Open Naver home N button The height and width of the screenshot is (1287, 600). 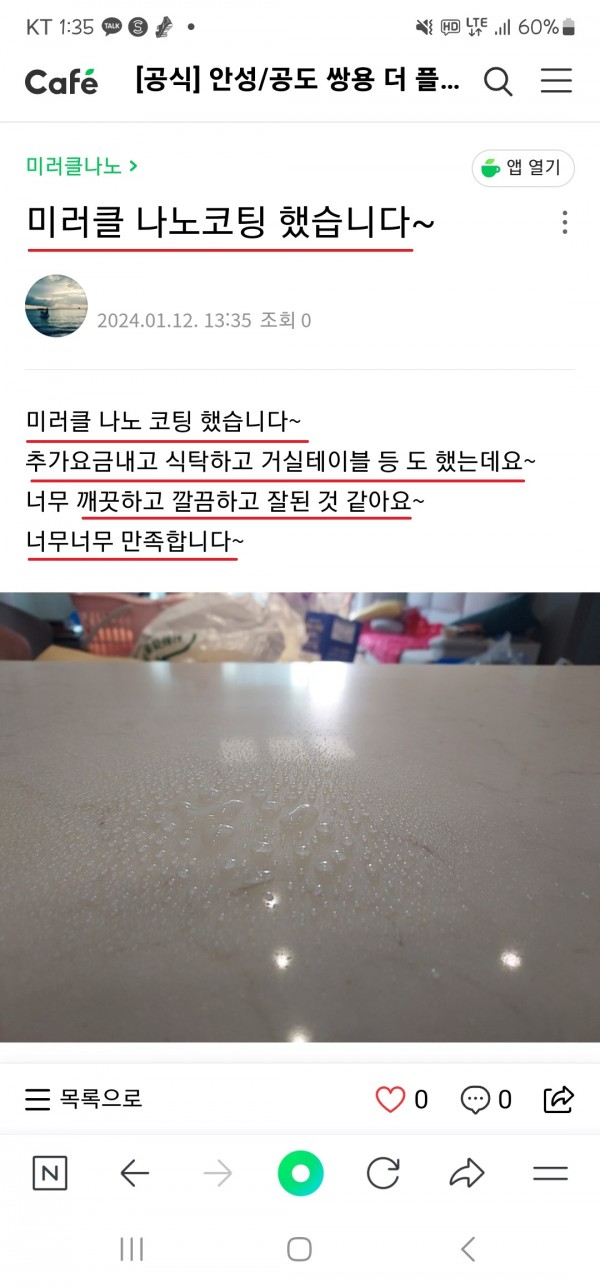50,1173
